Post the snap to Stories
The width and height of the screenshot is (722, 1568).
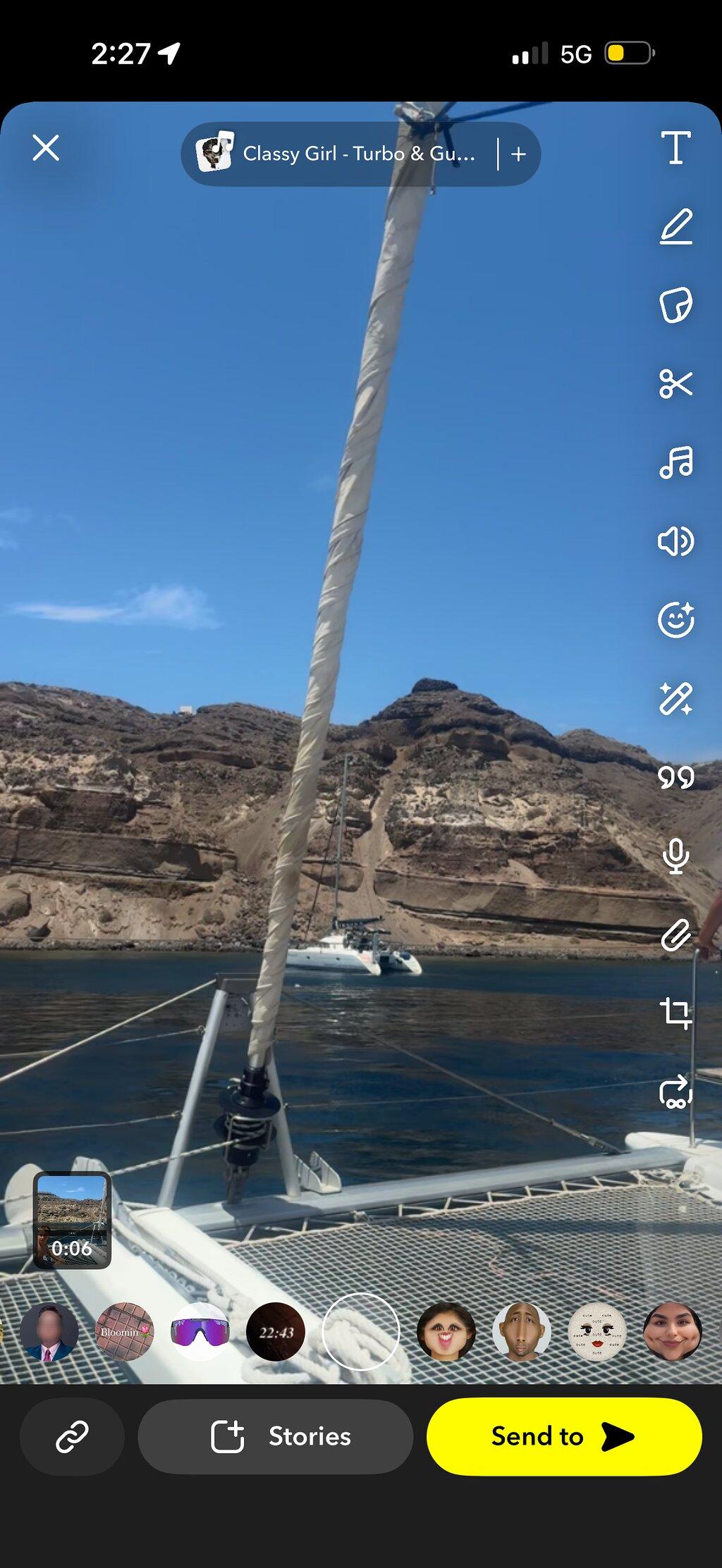275,1437
